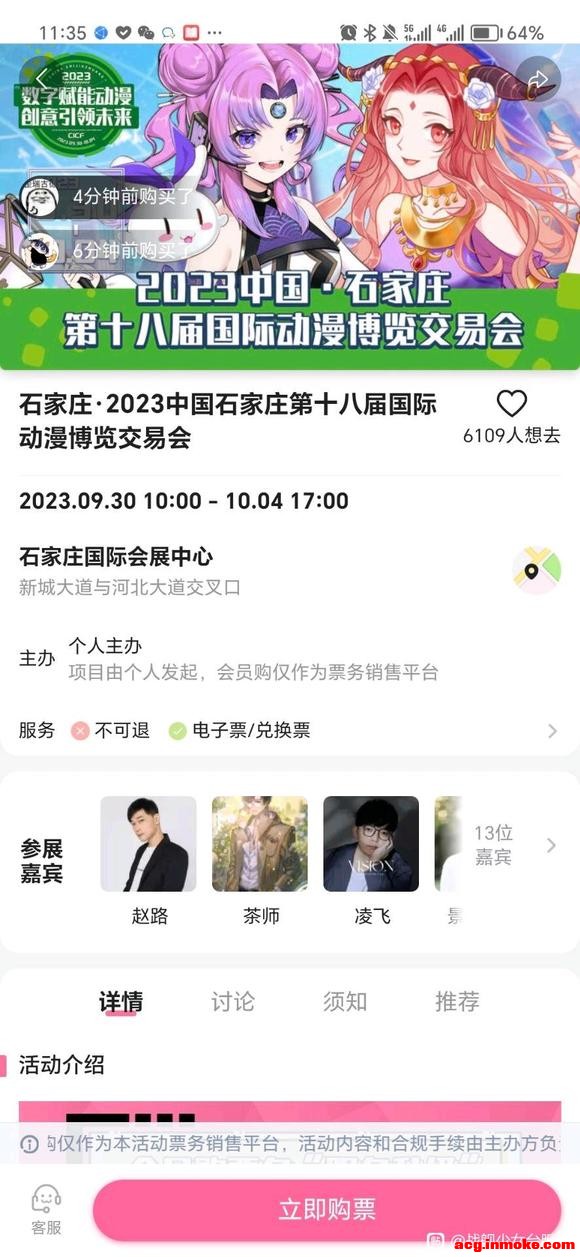Switch to the 须知 tab
580x1257 pixels.
pyautogui.click(x=345, y=1001)
